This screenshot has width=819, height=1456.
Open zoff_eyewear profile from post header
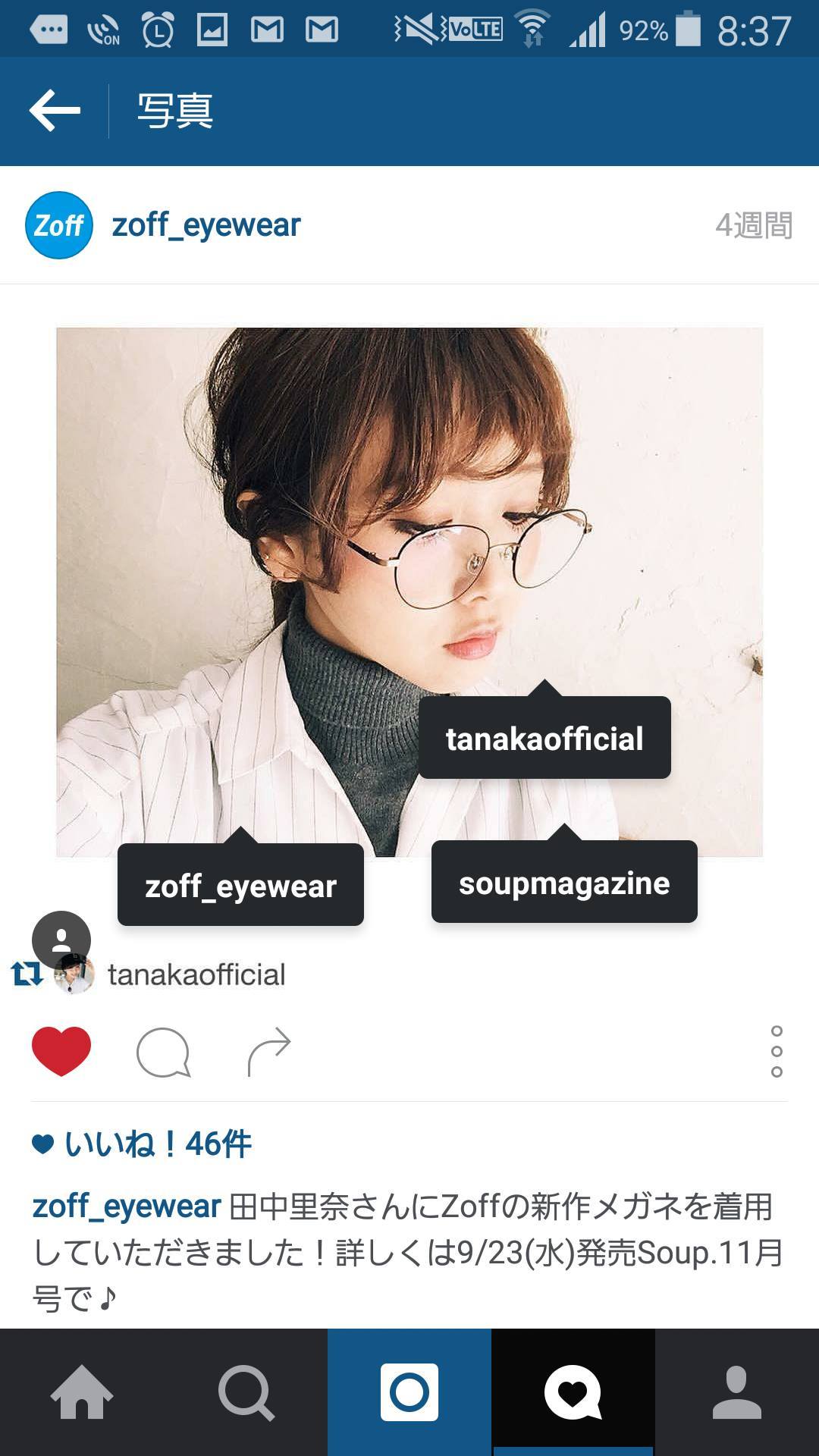click(x=206, y=225)
